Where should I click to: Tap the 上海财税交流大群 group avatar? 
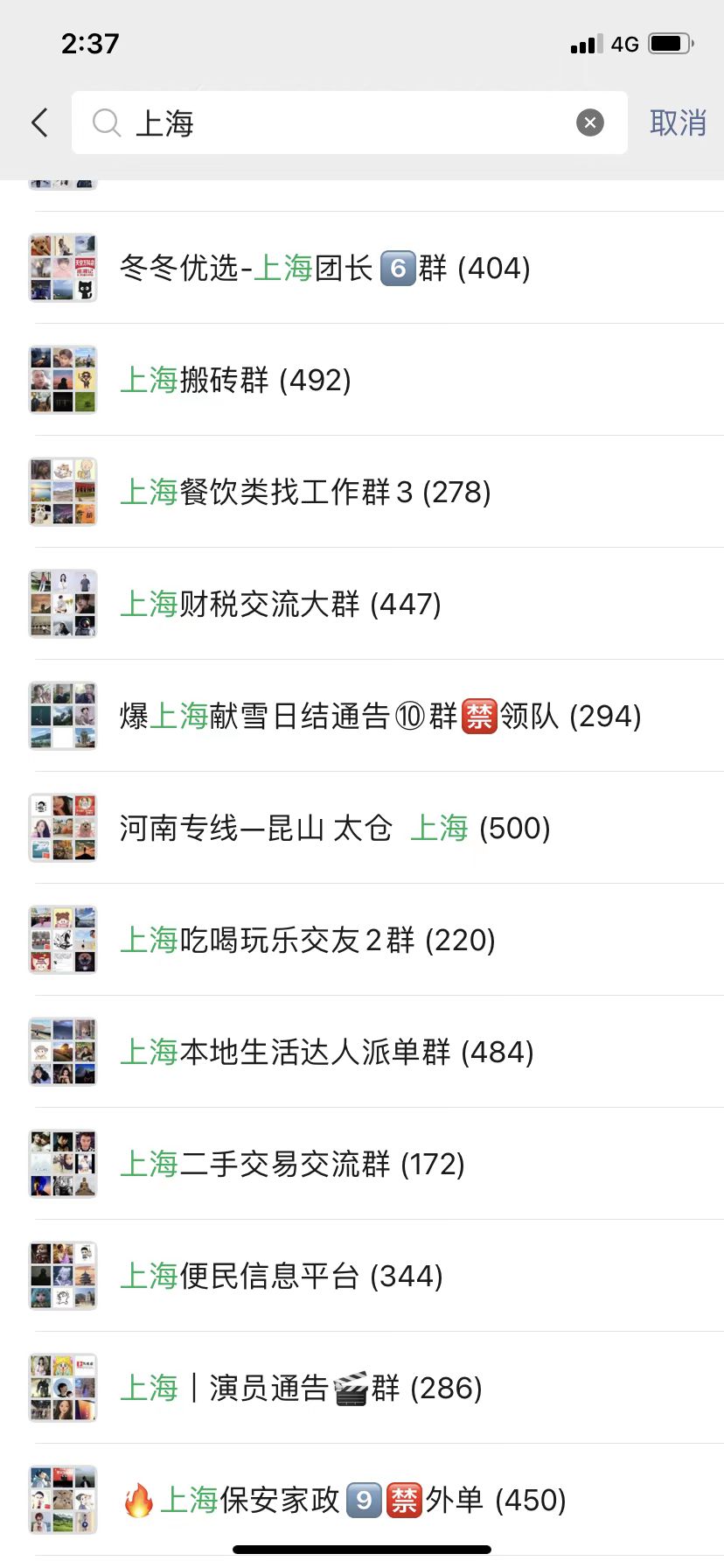click(x=62, y=604)
